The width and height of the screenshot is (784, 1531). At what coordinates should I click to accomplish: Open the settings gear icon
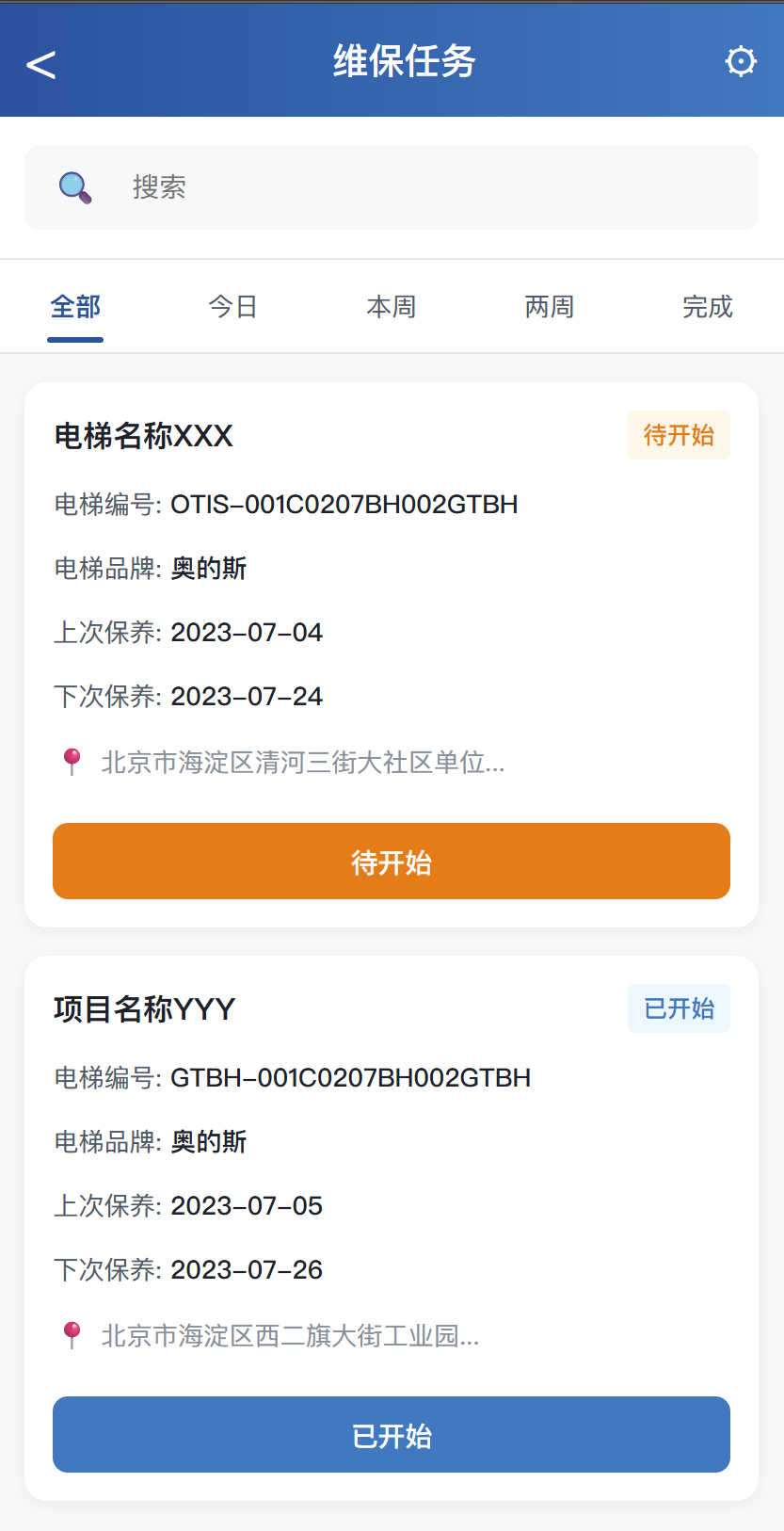click(742, 60)
